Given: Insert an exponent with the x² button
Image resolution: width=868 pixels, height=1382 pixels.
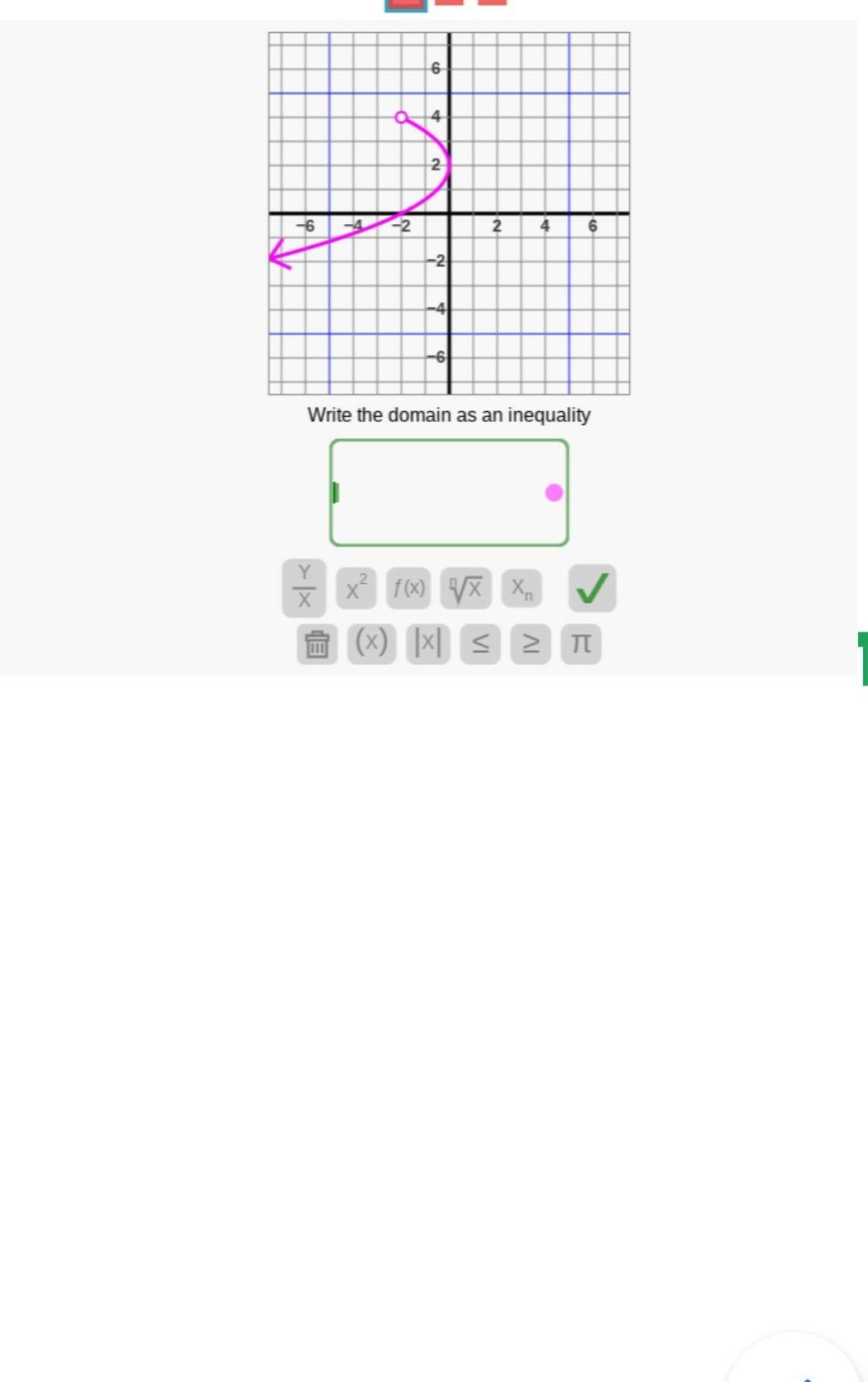Looking at the screenshot, I should pyautogui.click(x=356, y=589).
